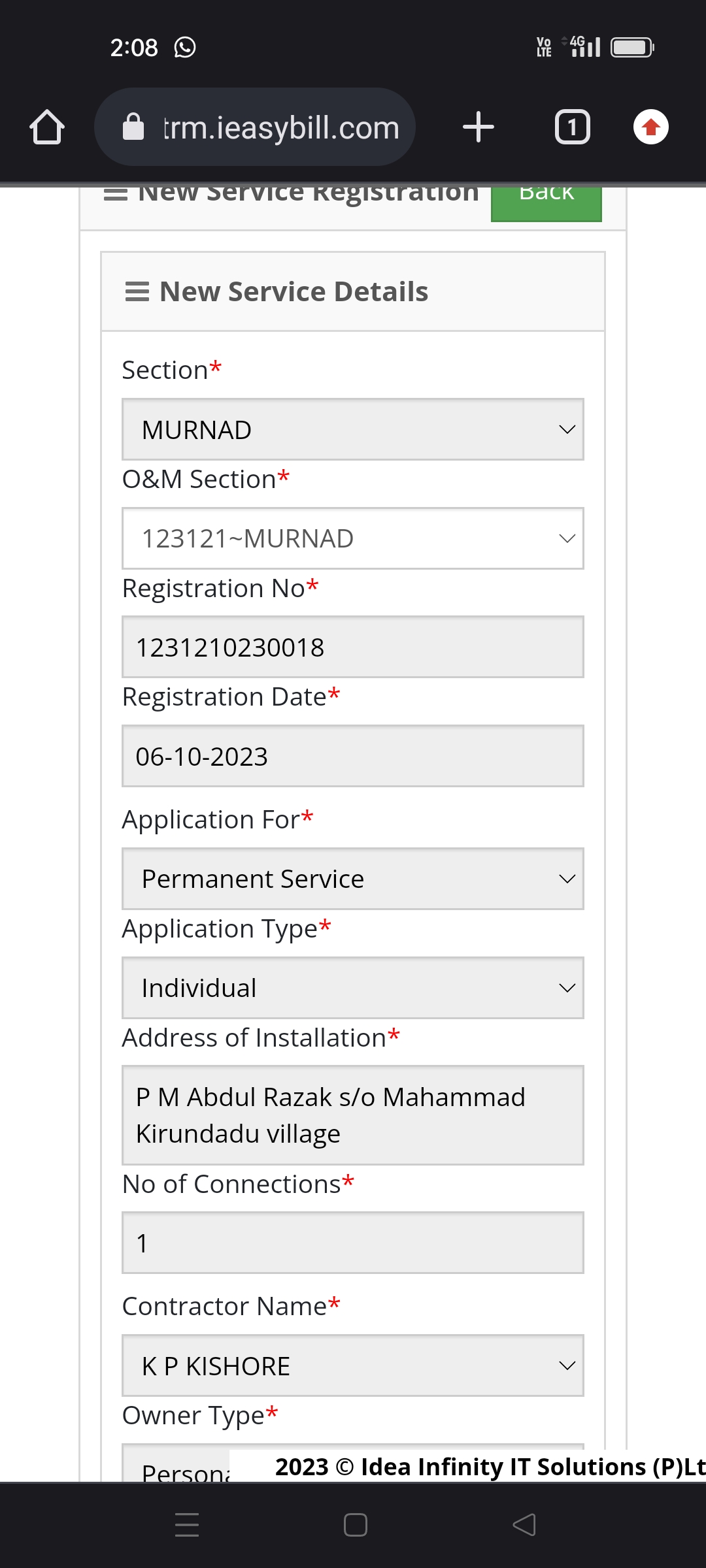Tap the green Back button

pyautogui.click(x=546, y=203)
